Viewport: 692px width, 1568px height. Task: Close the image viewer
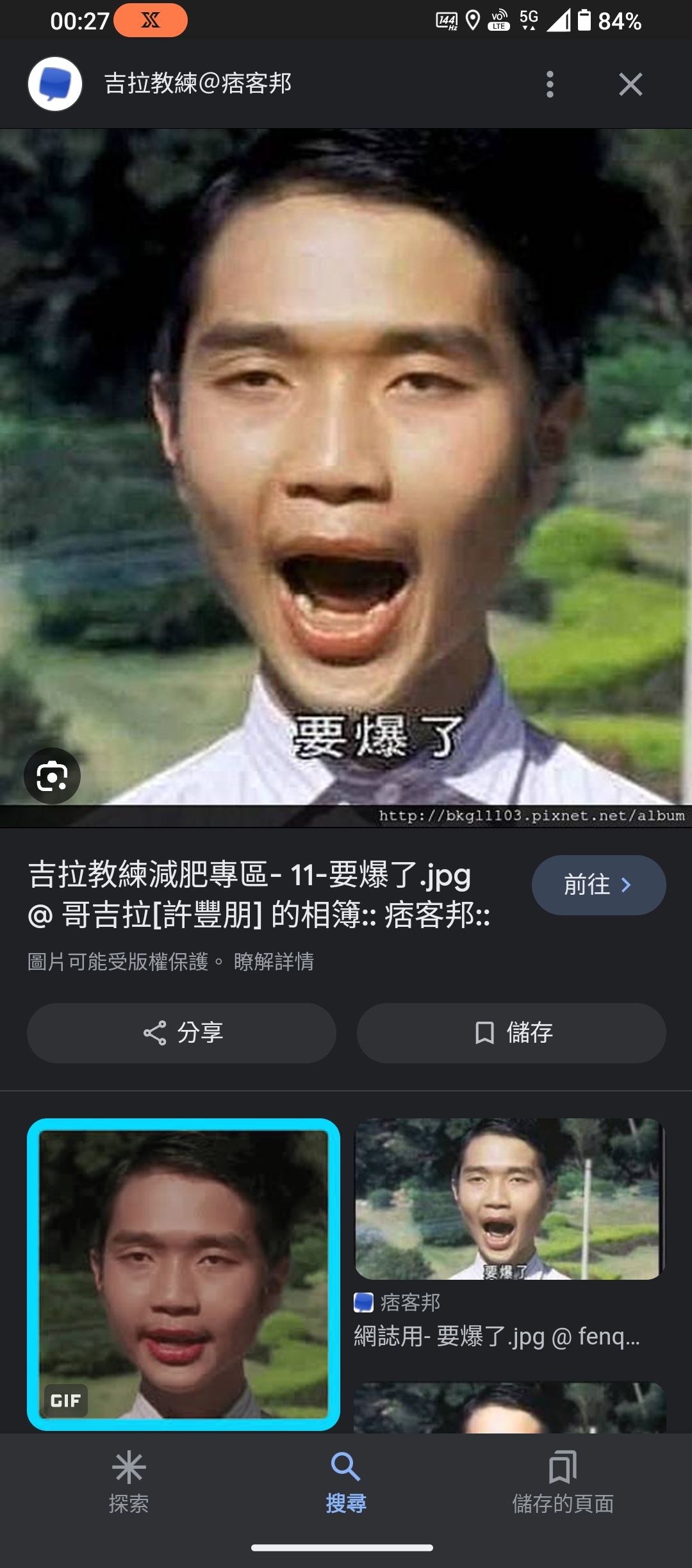coord(630,84)
